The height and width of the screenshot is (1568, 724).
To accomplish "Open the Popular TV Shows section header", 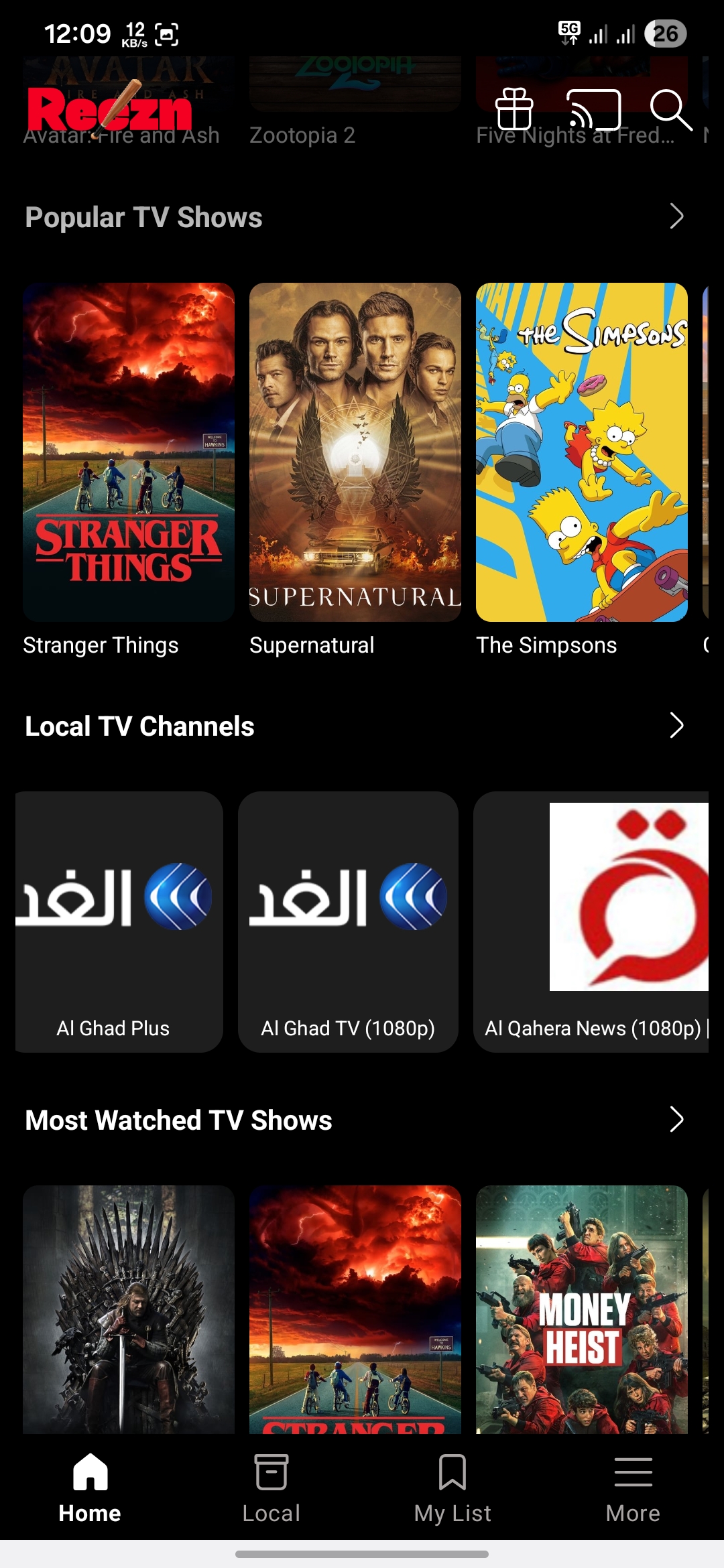I will coord(142,216).
